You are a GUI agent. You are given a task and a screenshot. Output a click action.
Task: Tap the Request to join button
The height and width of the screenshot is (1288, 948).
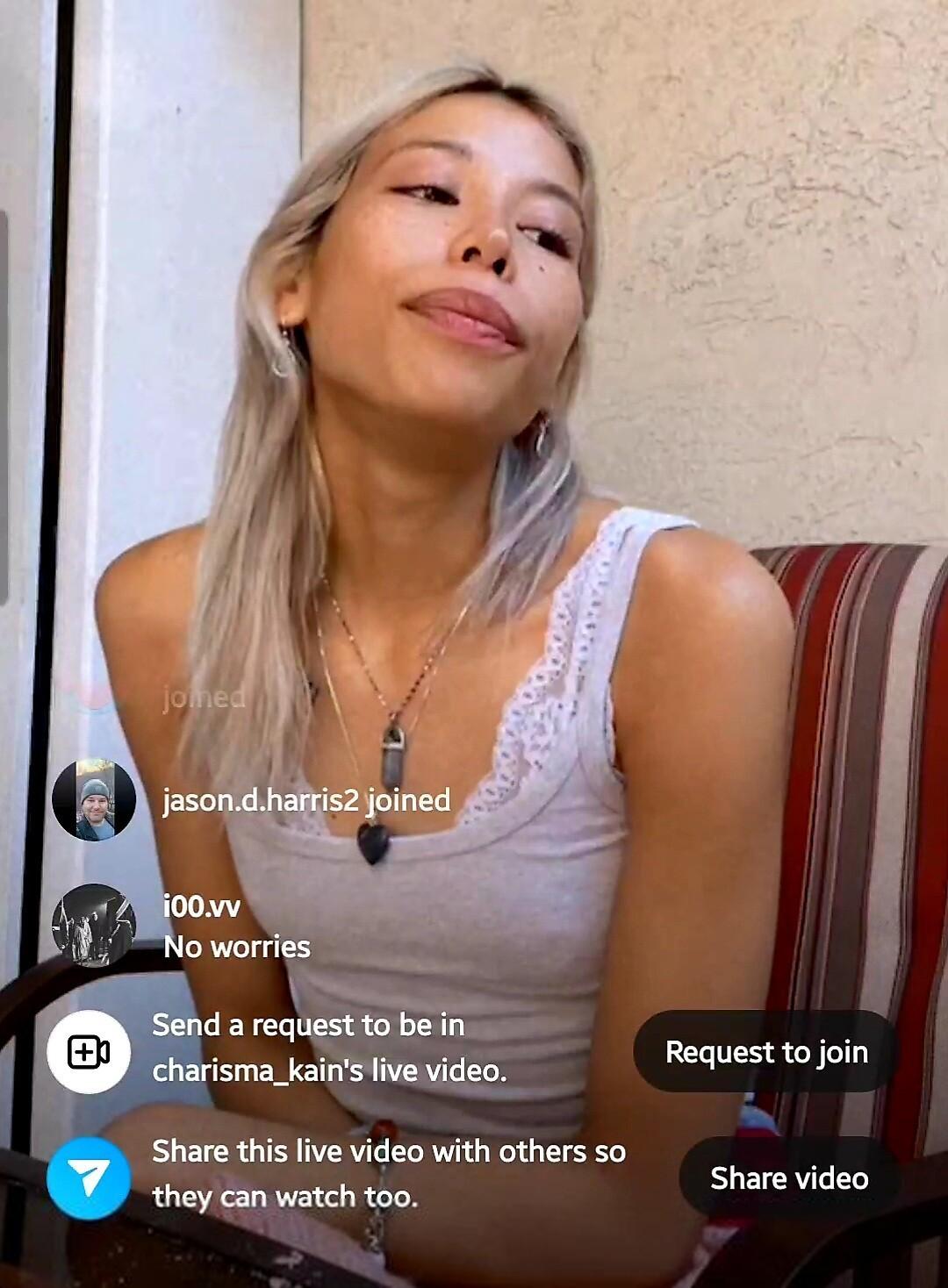pyautogui.click(x=765, y=1051)
